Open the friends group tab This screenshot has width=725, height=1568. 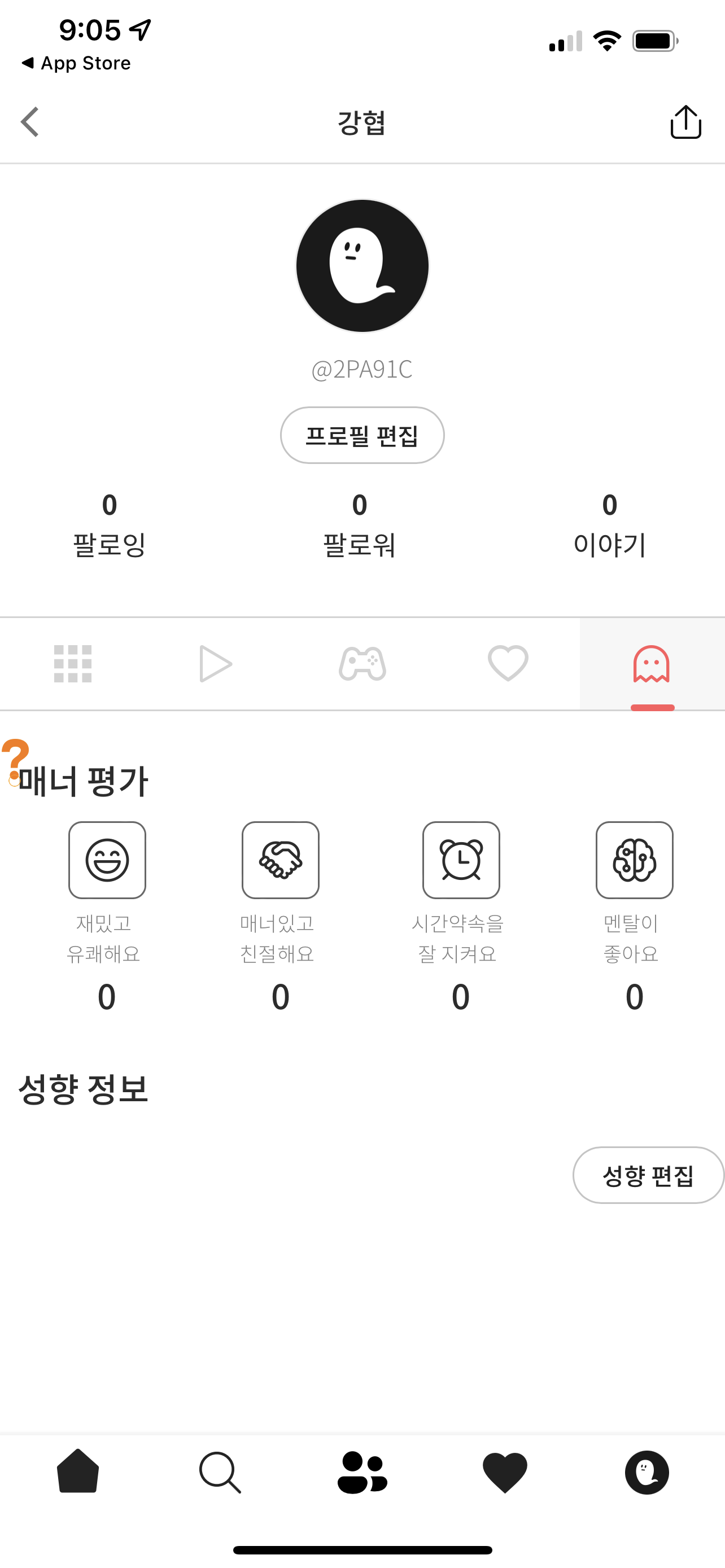(362, 1472)
